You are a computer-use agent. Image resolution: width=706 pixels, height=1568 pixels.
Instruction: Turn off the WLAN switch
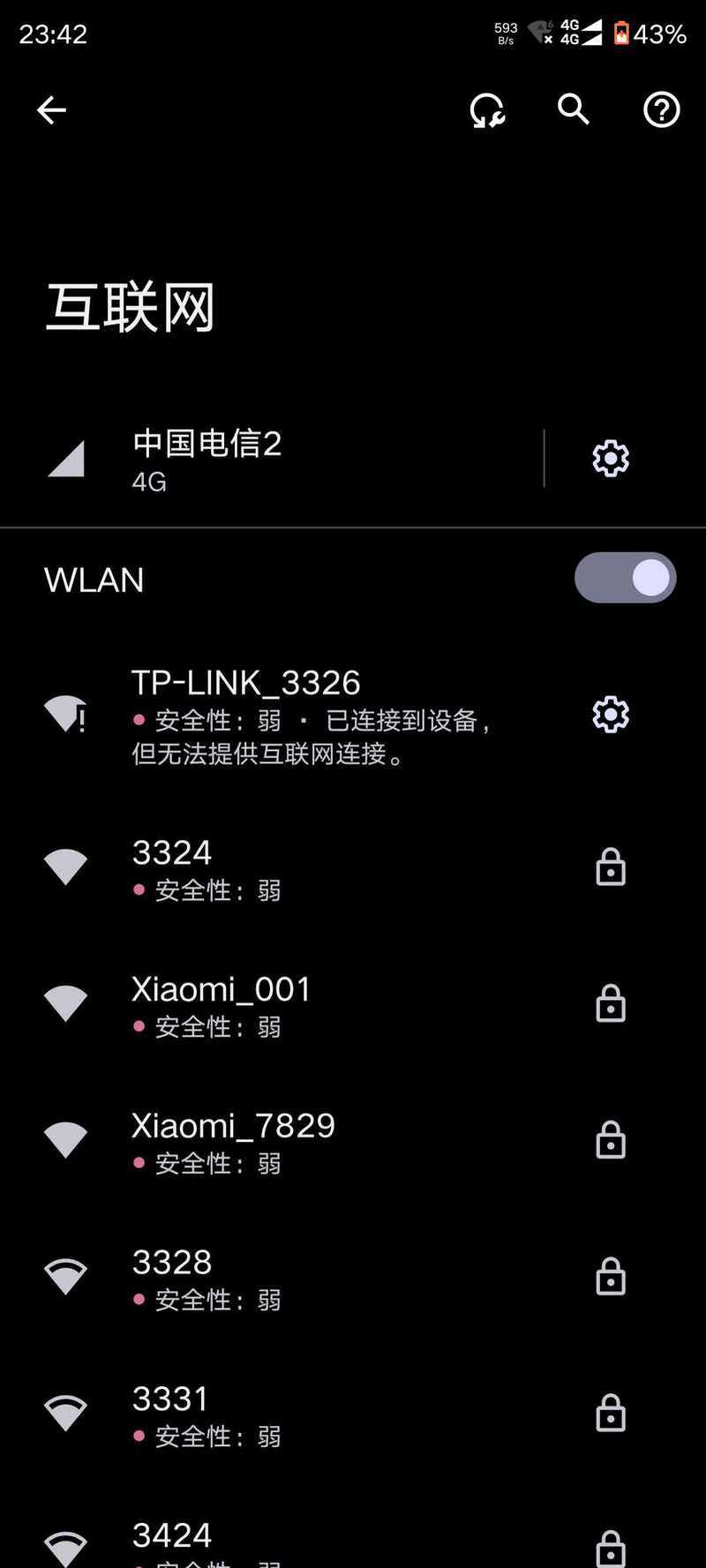[x=625, y=579]
